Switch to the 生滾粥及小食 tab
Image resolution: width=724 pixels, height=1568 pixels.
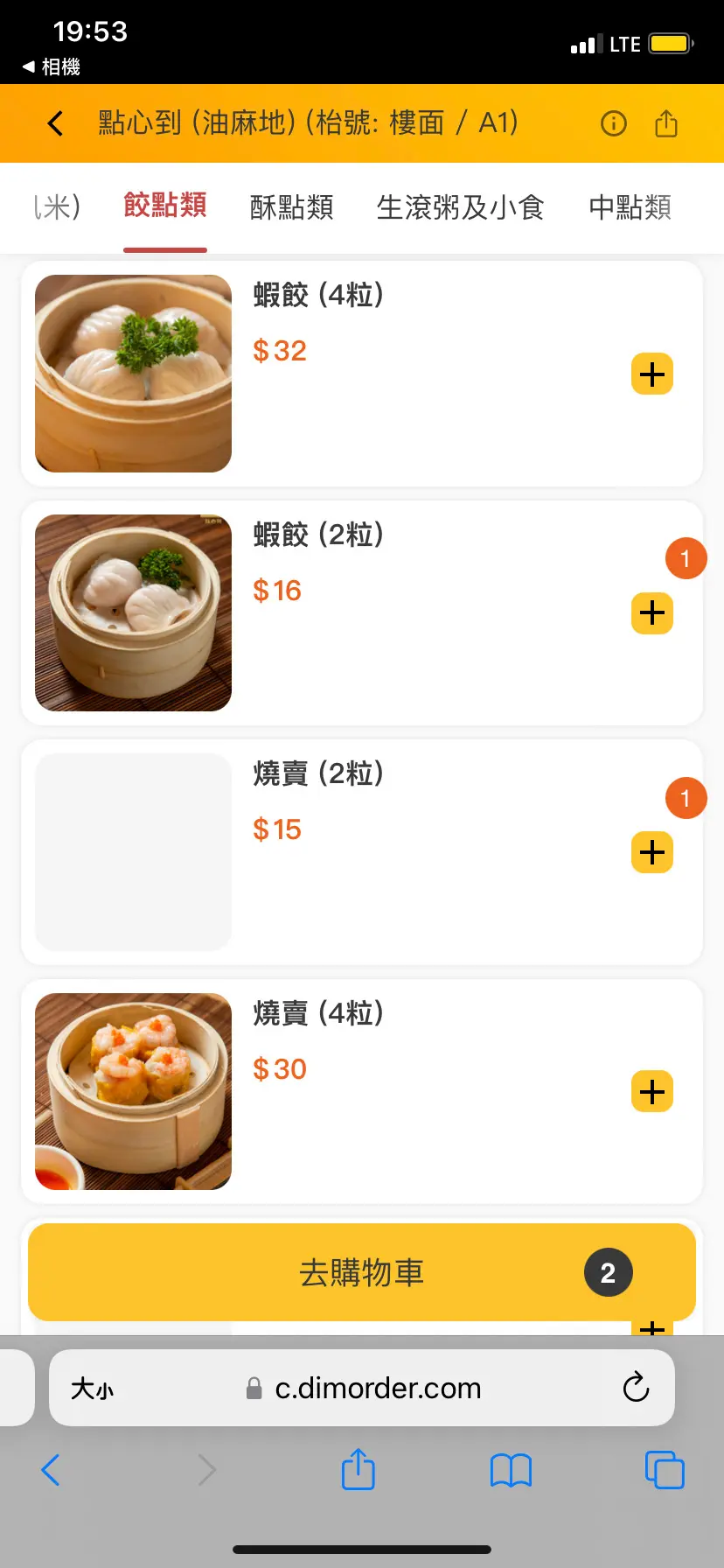[461, 207]
